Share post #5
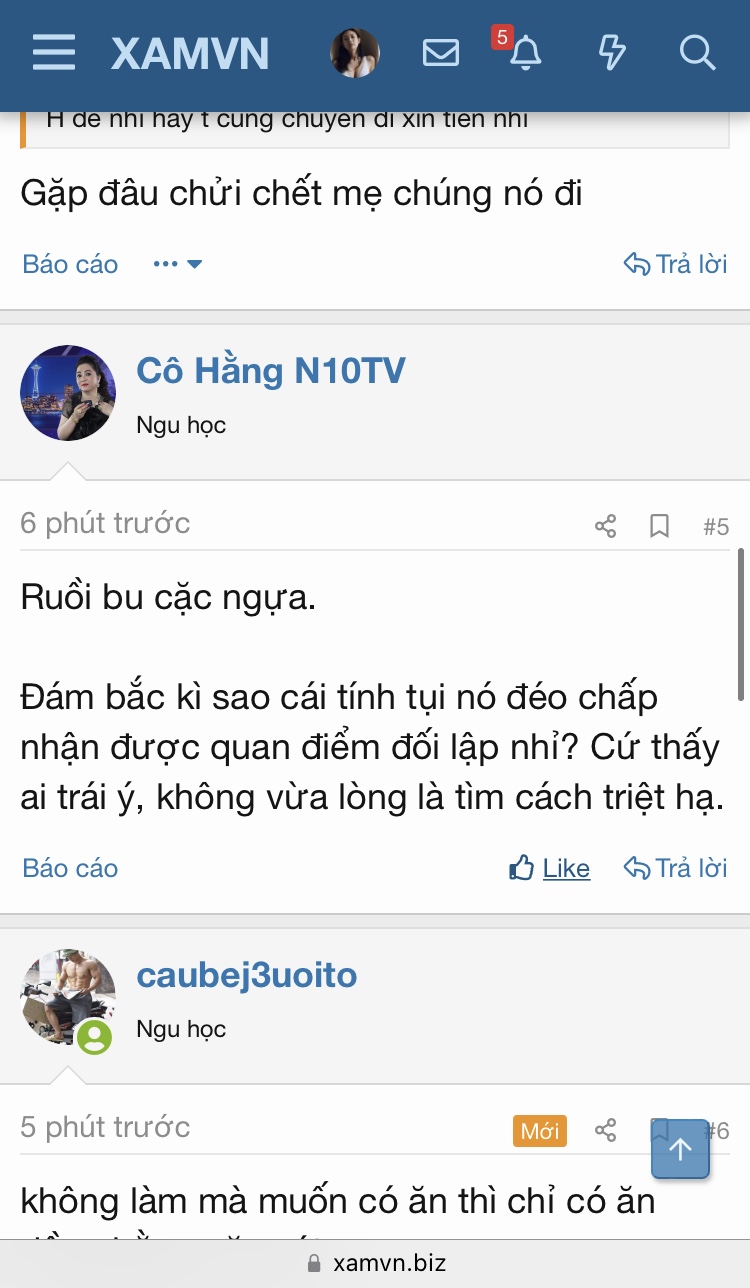Image resolution: width=750 pixels, height=1288 pixels. 605,526
